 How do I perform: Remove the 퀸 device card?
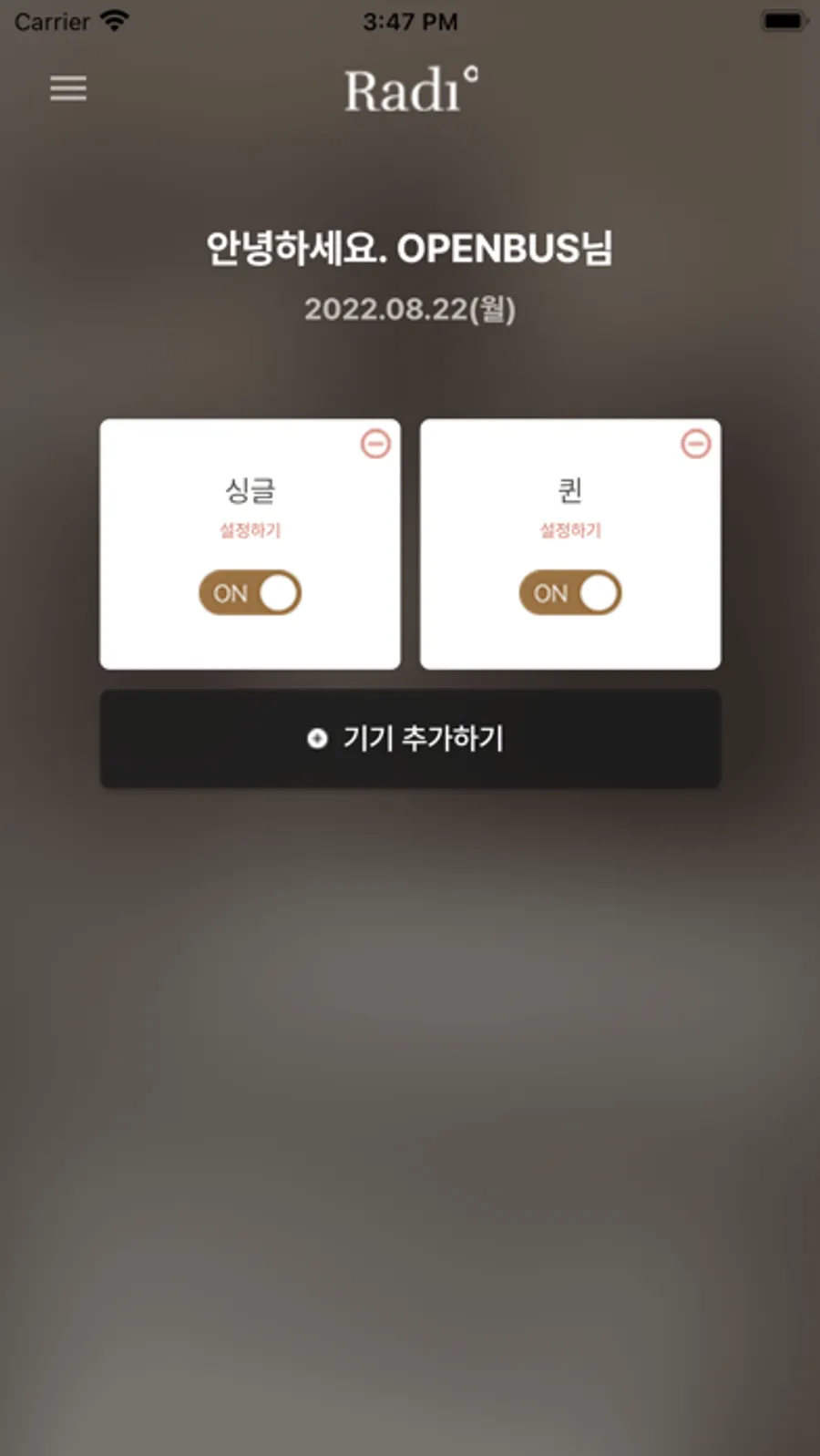[x=696, y=444]
